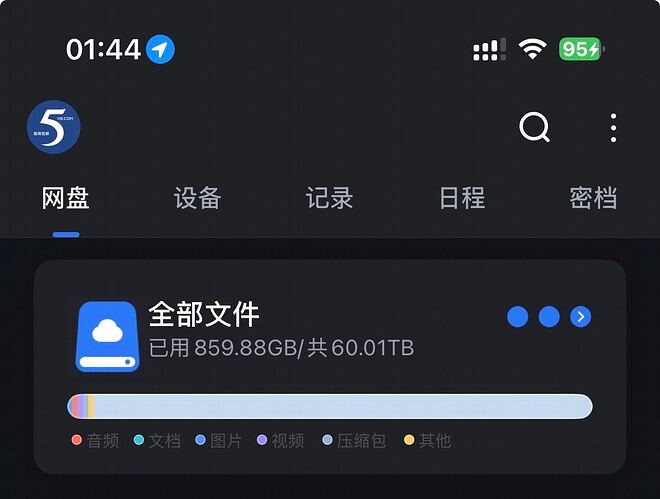
Task: Open the 密档 tab
Action: [593, 198]
